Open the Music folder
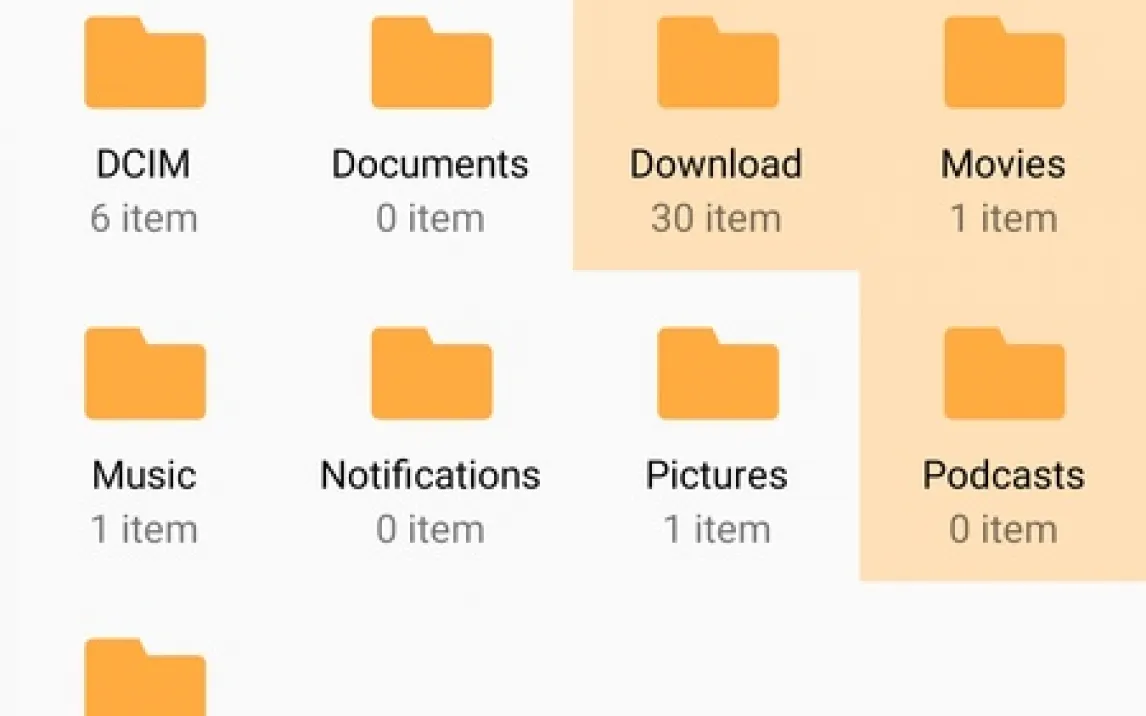Image resolution: width=1146 pixels, height=716 pixels. click(x=145, y=375)
